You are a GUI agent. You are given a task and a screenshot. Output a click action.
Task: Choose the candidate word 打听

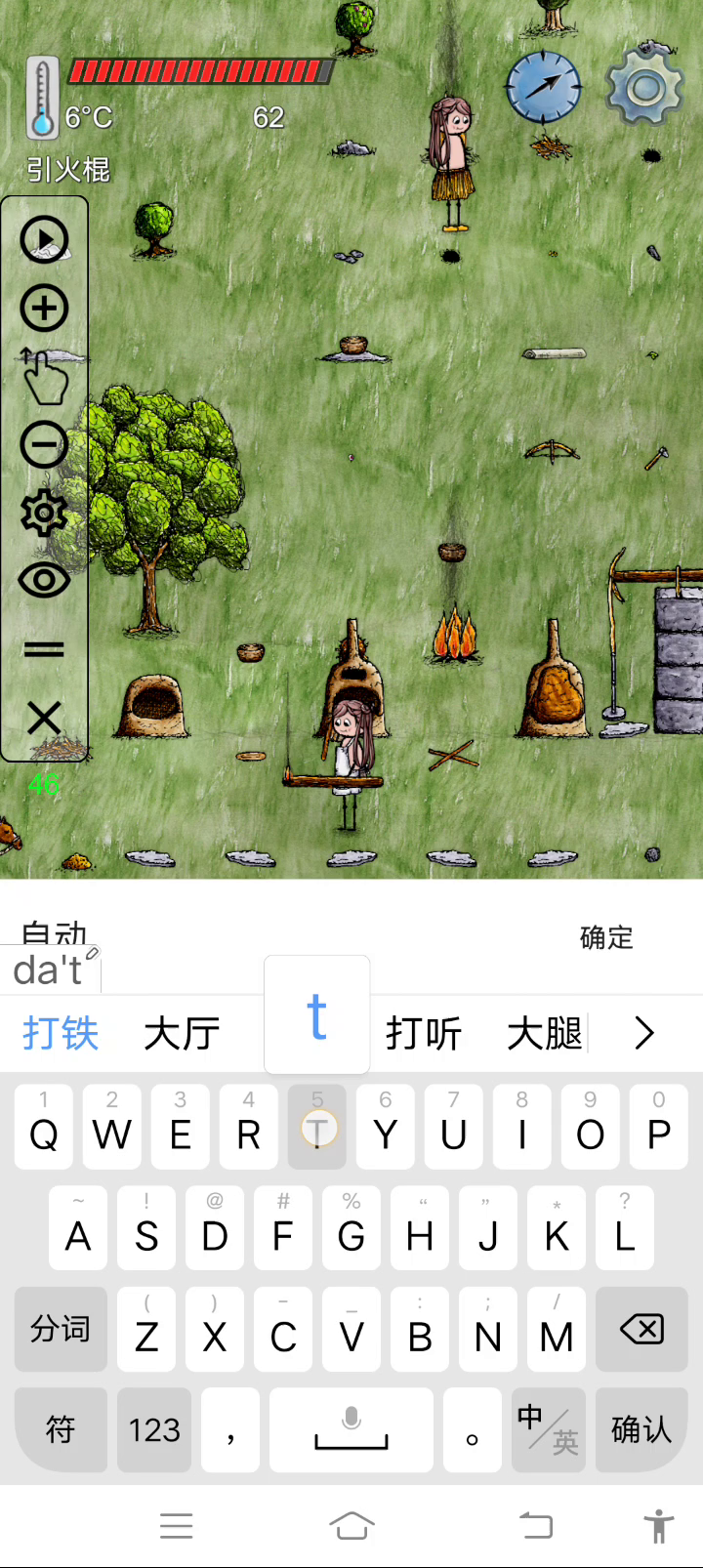tap(423, 1033)
